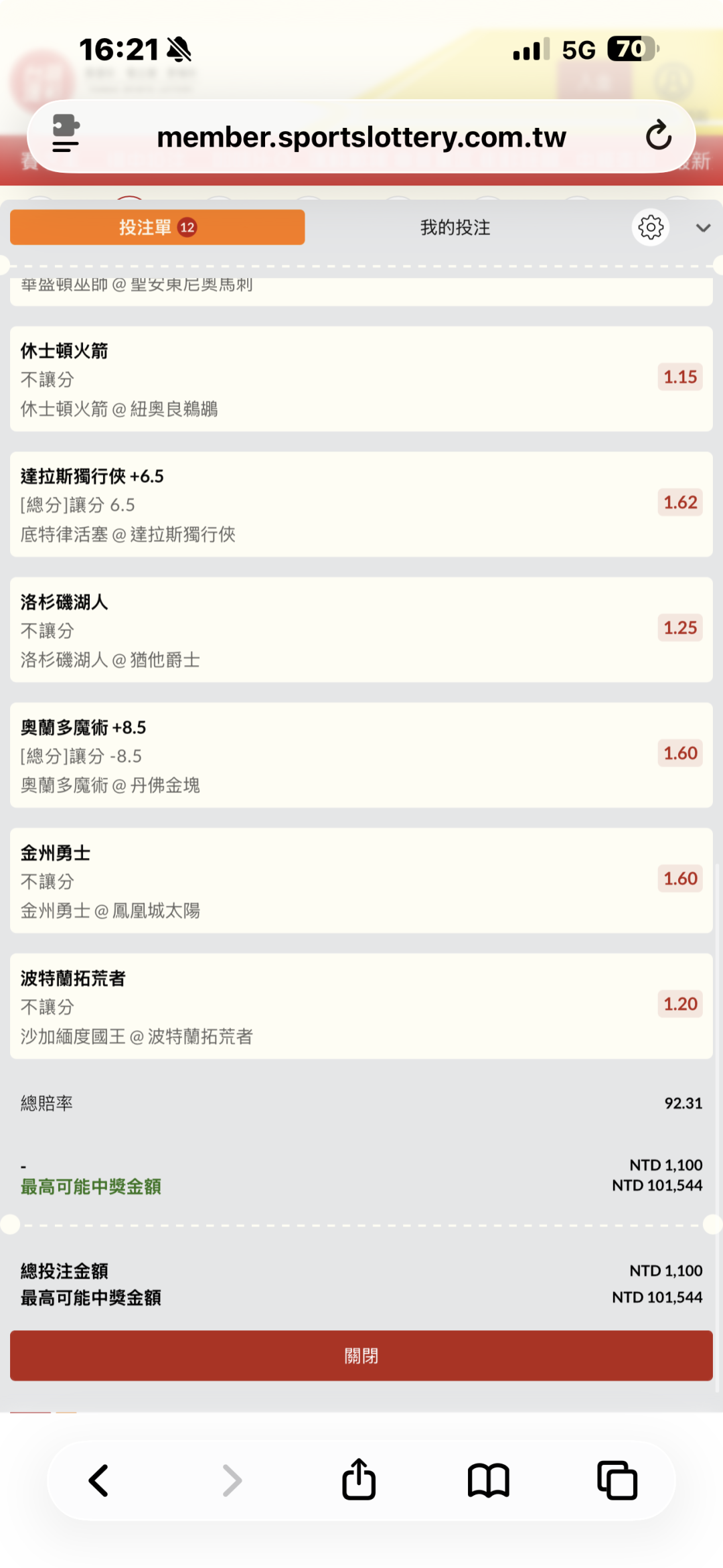Image resolution: width=723 pixels, height=1568 pixels.
Task: Select the 投注單 tab
Action: click(157, 228)
